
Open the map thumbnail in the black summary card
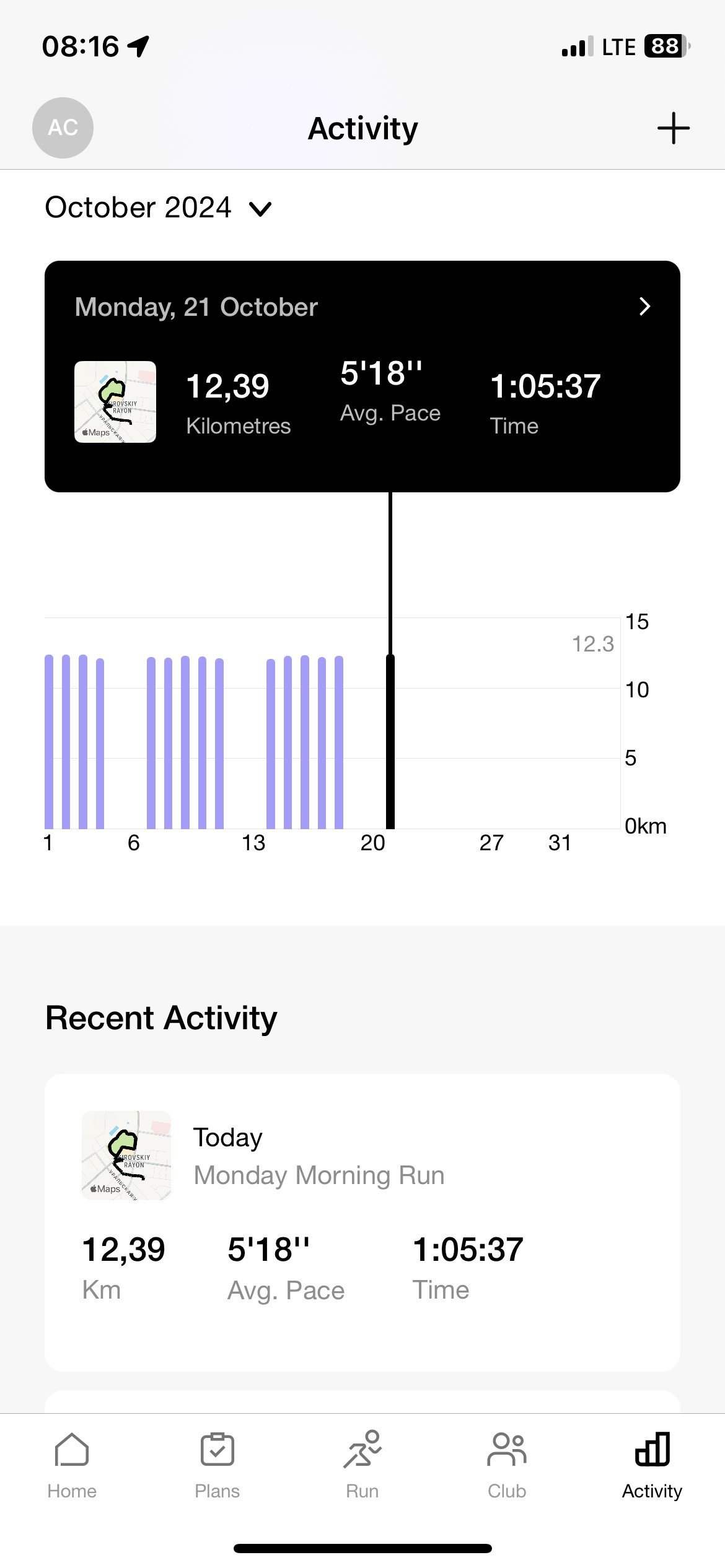[x=115, y=402]
